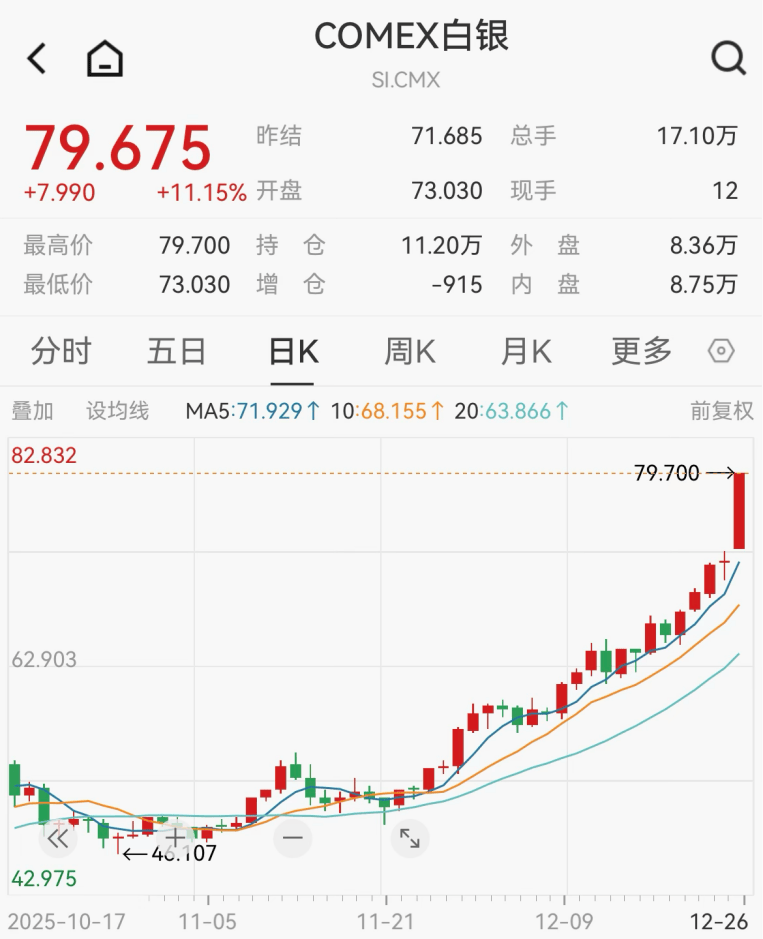This screenshot has width=763, height=939.
Task: Go back using the top-left arrow
Action: click(x=37, y=59)
